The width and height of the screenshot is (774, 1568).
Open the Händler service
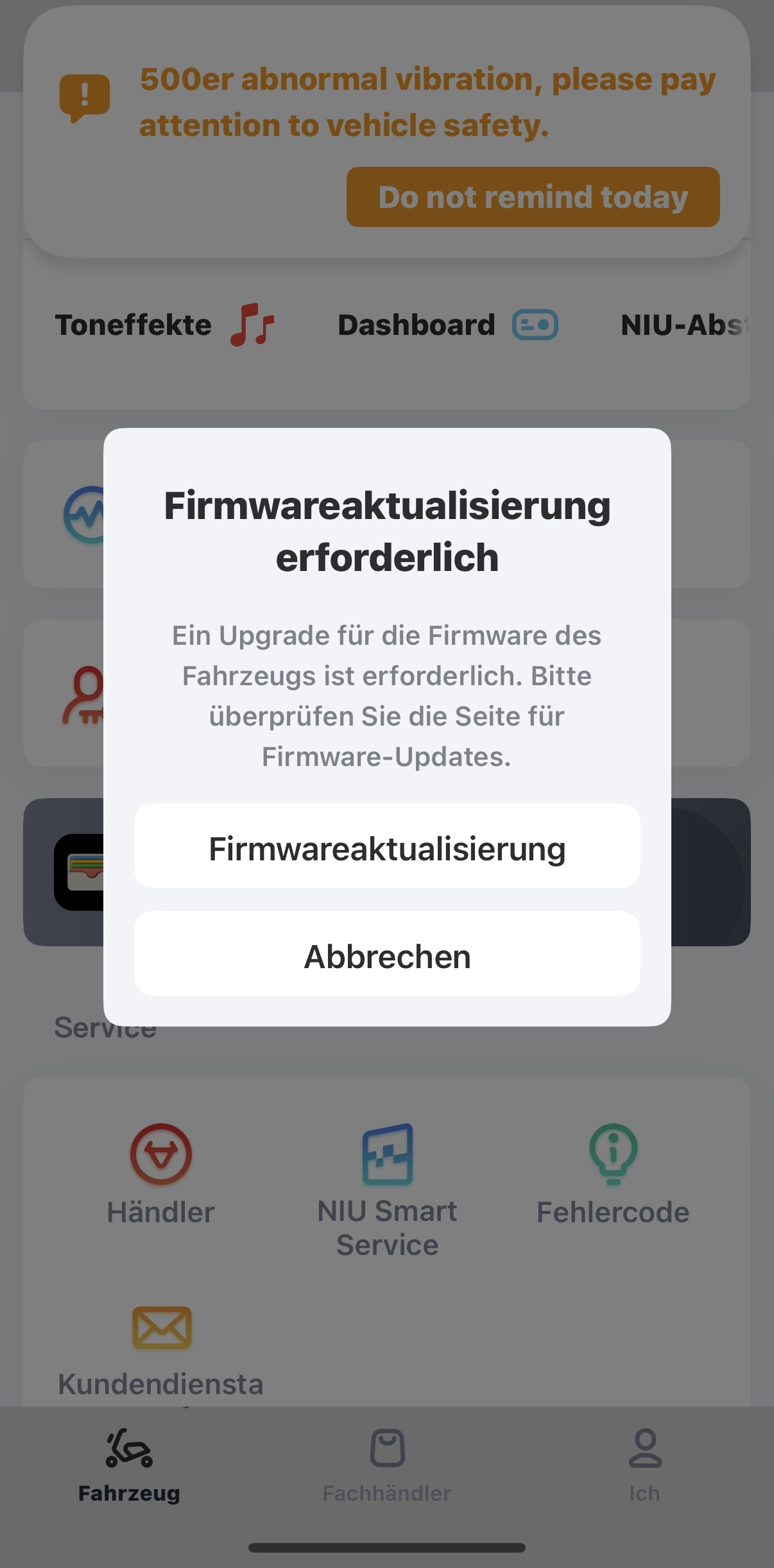pos(160,1174)
